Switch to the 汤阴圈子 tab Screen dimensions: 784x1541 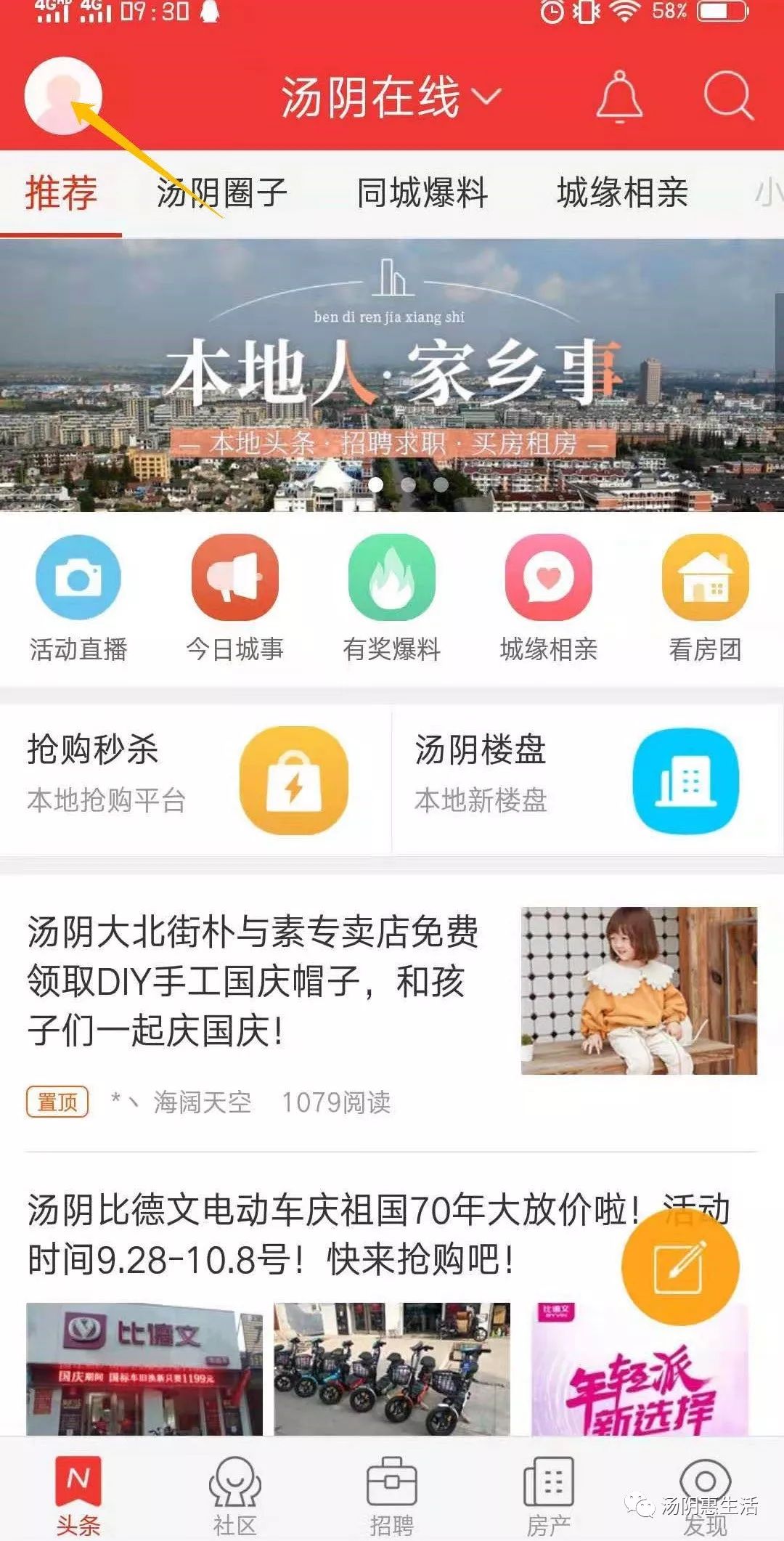(222, 193)
